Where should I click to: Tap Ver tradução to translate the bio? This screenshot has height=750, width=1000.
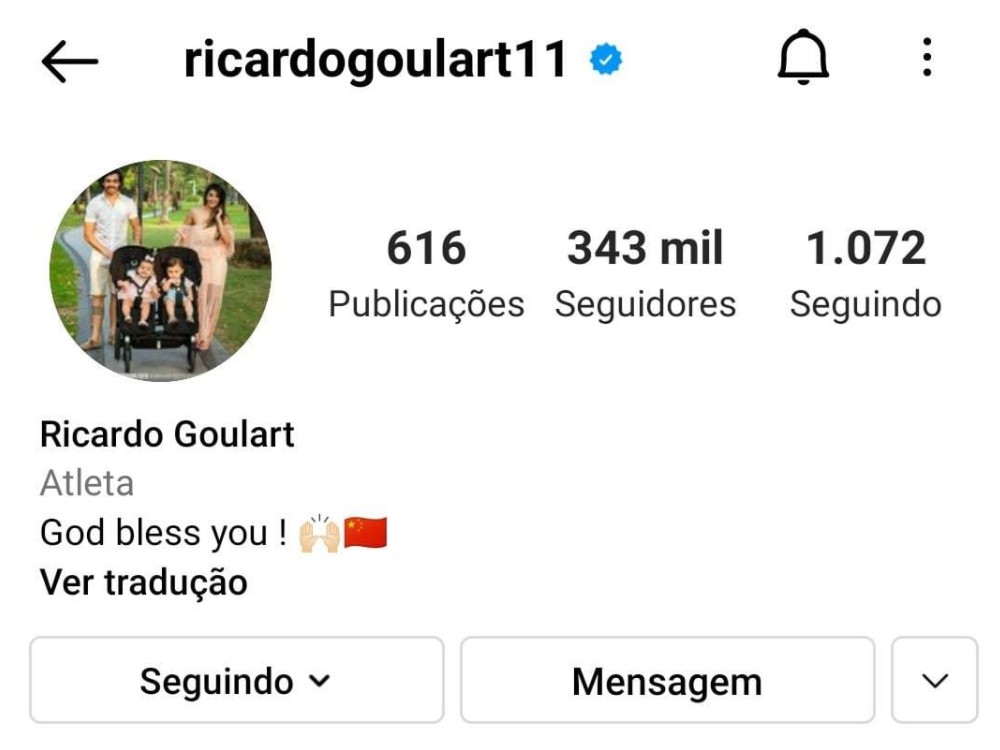click(143, 582)
